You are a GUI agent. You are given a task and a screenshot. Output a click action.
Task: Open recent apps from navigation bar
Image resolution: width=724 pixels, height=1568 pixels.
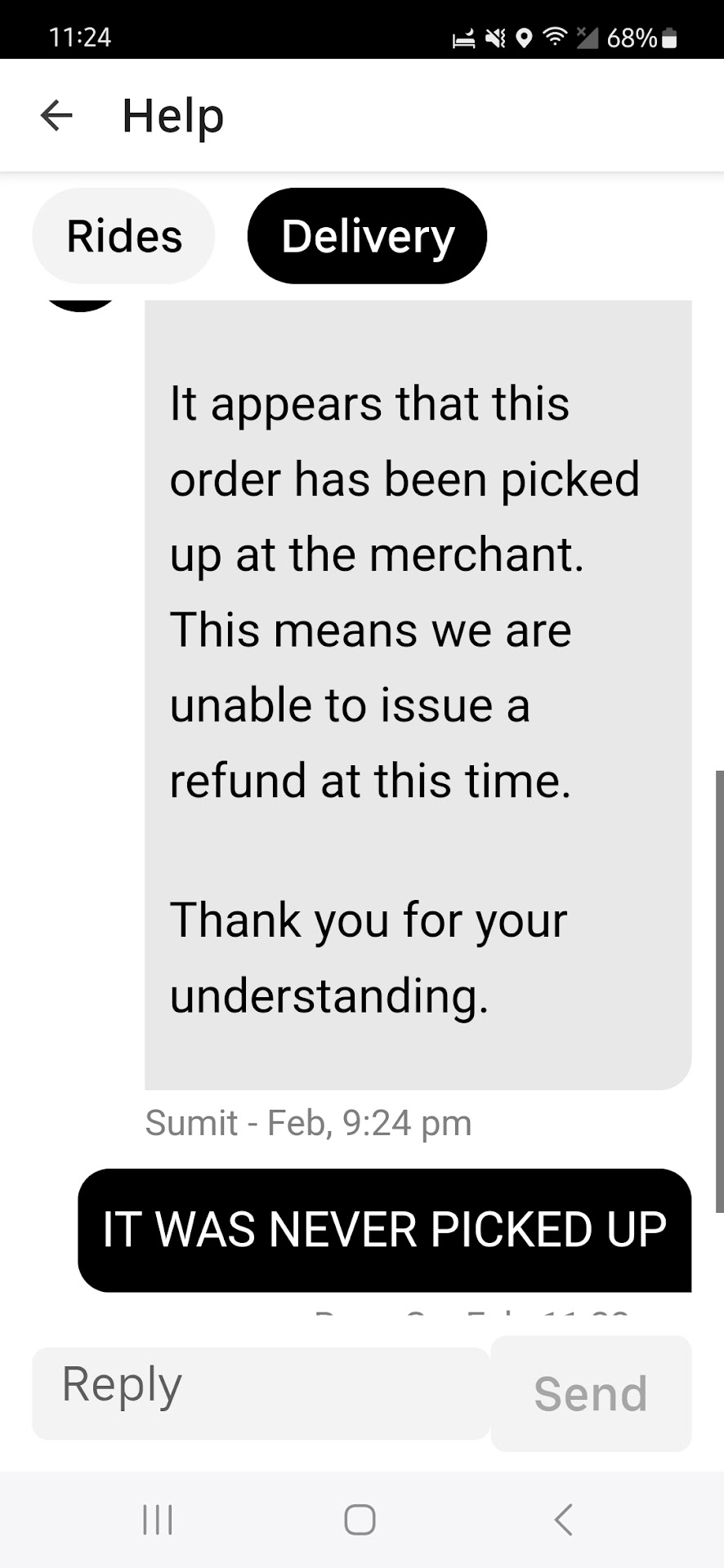[x=158, y=1520]
